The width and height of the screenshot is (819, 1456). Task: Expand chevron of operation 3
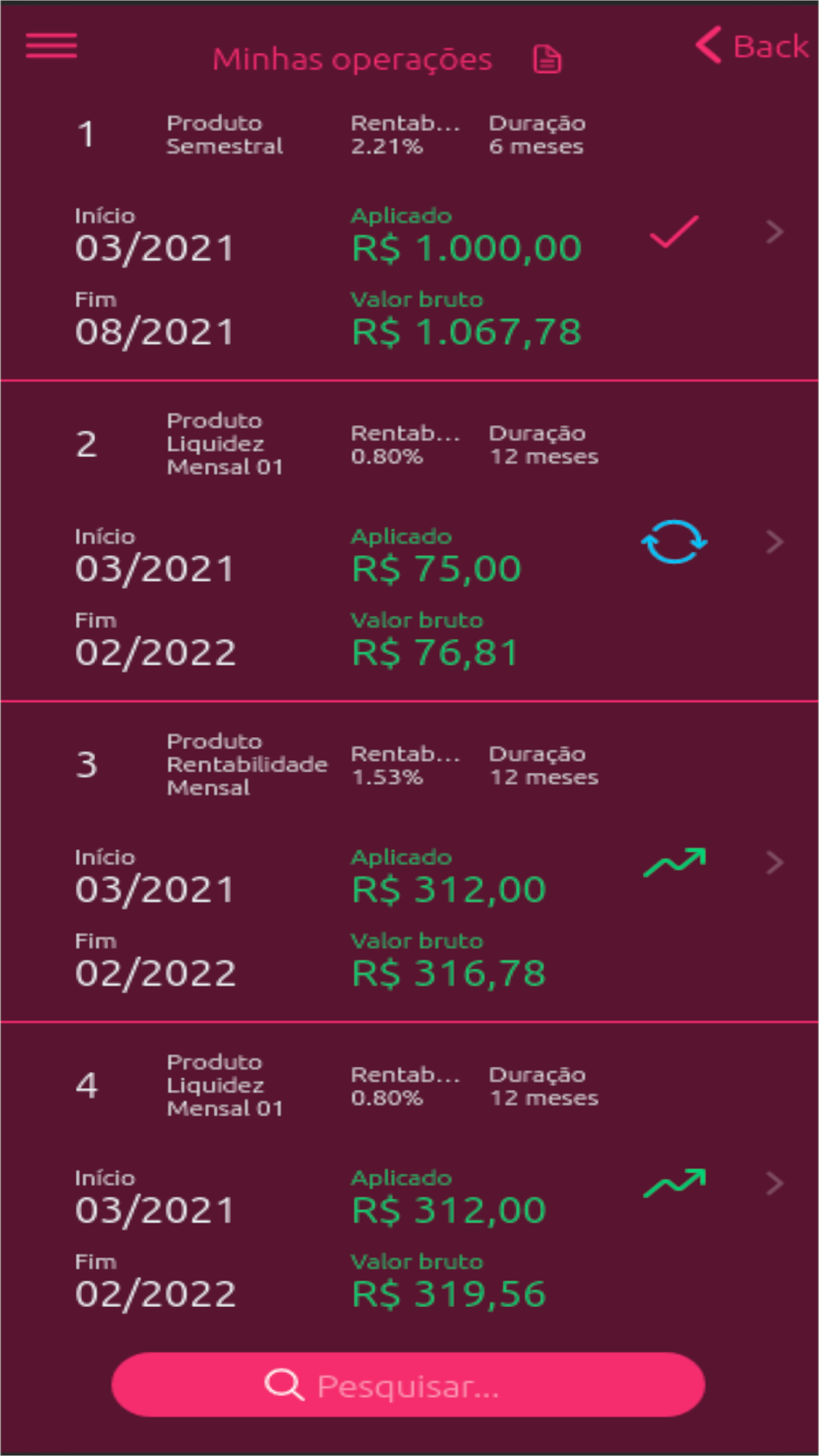coord(775,862)
